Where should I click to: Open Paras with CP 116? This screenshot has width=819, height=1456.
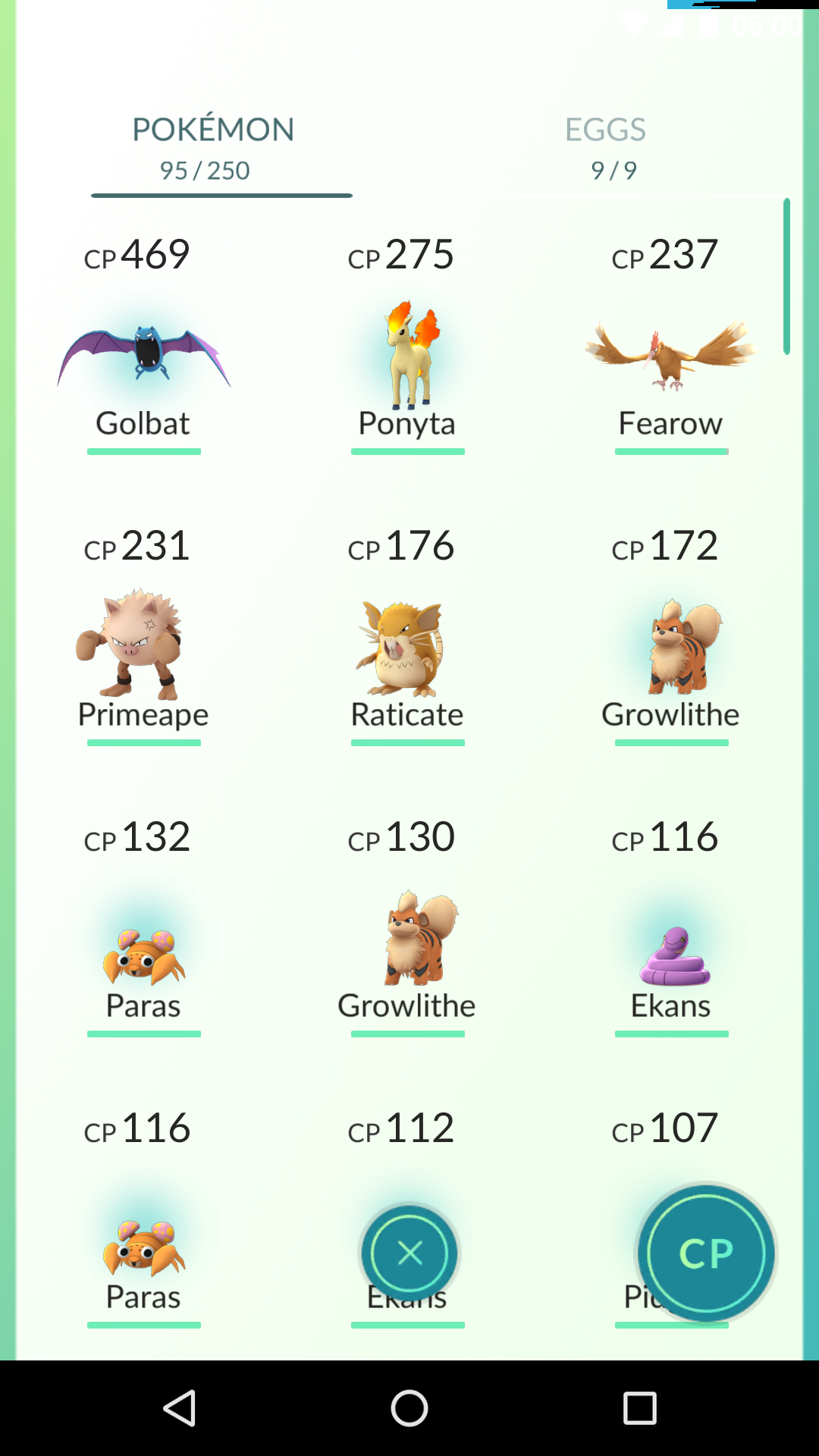144,1249
